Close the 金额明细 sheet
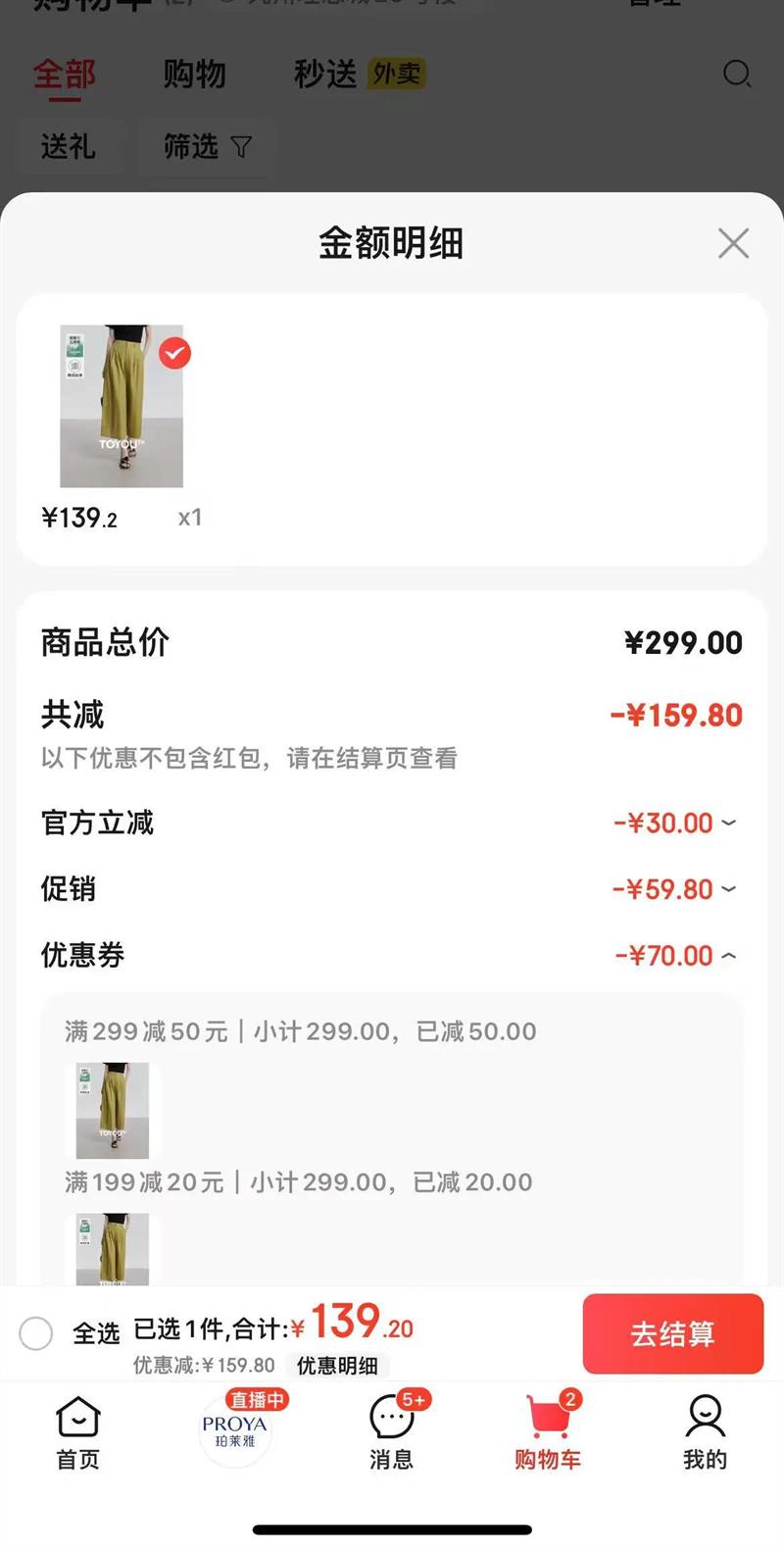Image resolution: width=784 pixels, height=1551 pixels. pos(733,243)
